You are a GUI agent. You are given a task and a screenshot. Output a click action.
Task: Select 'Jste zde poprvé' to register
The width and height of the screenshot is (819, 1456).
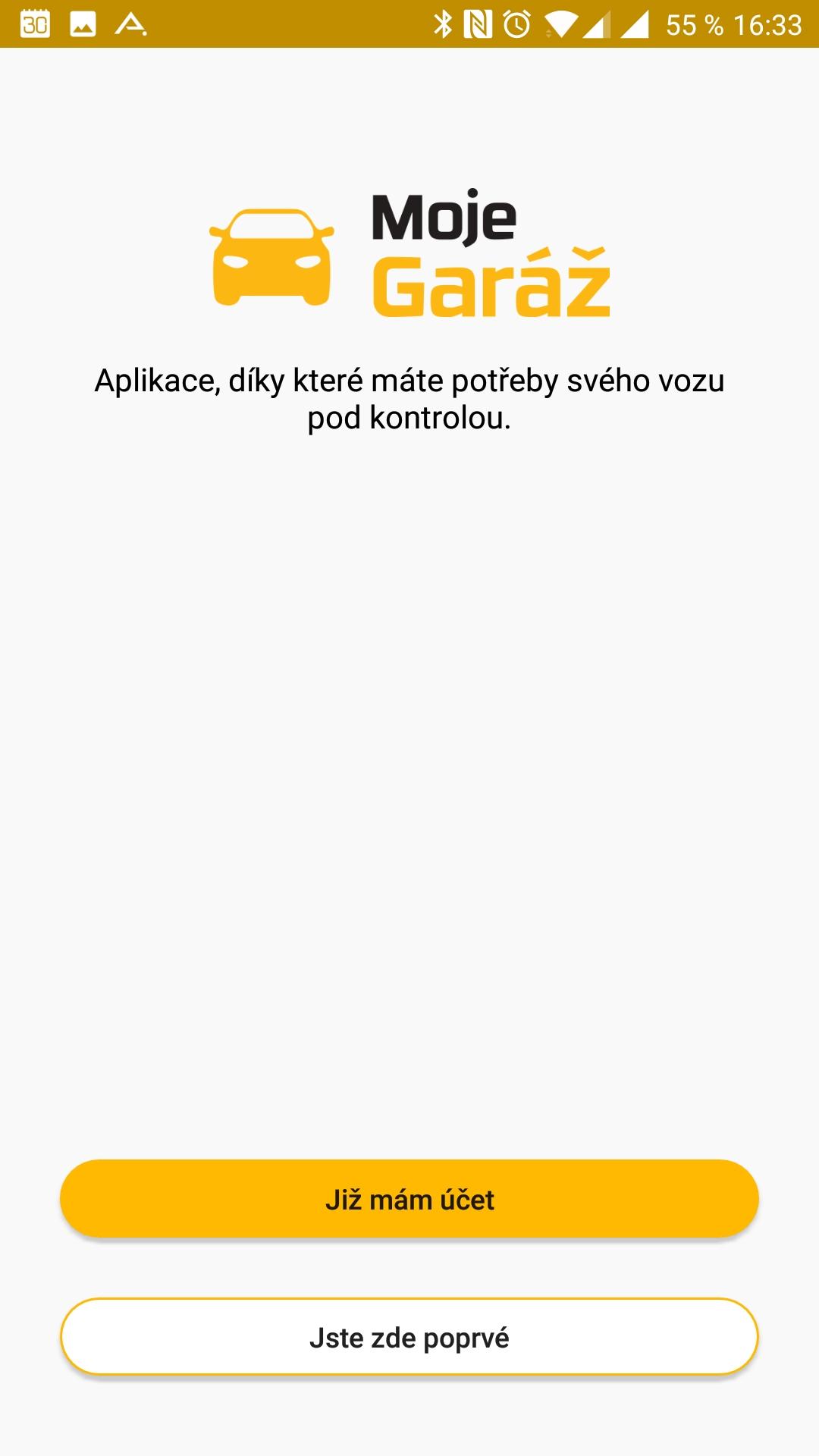click(409, 1337)
